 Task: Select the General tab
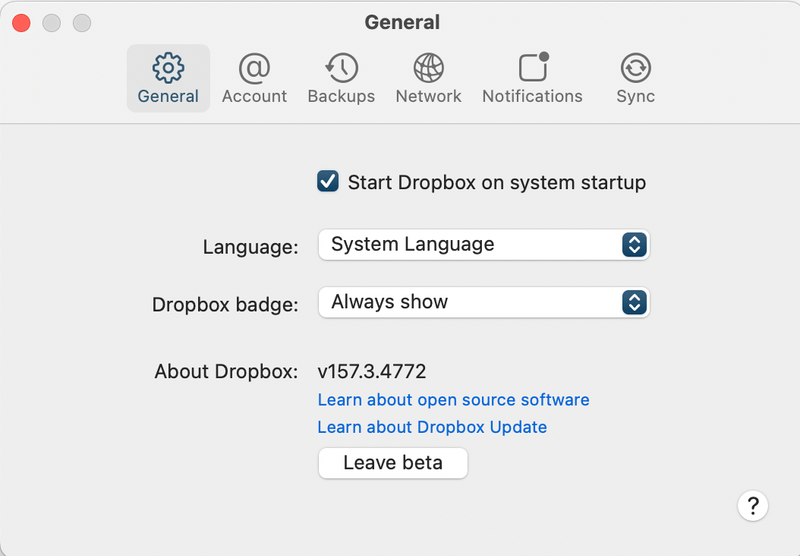point(168,78)
